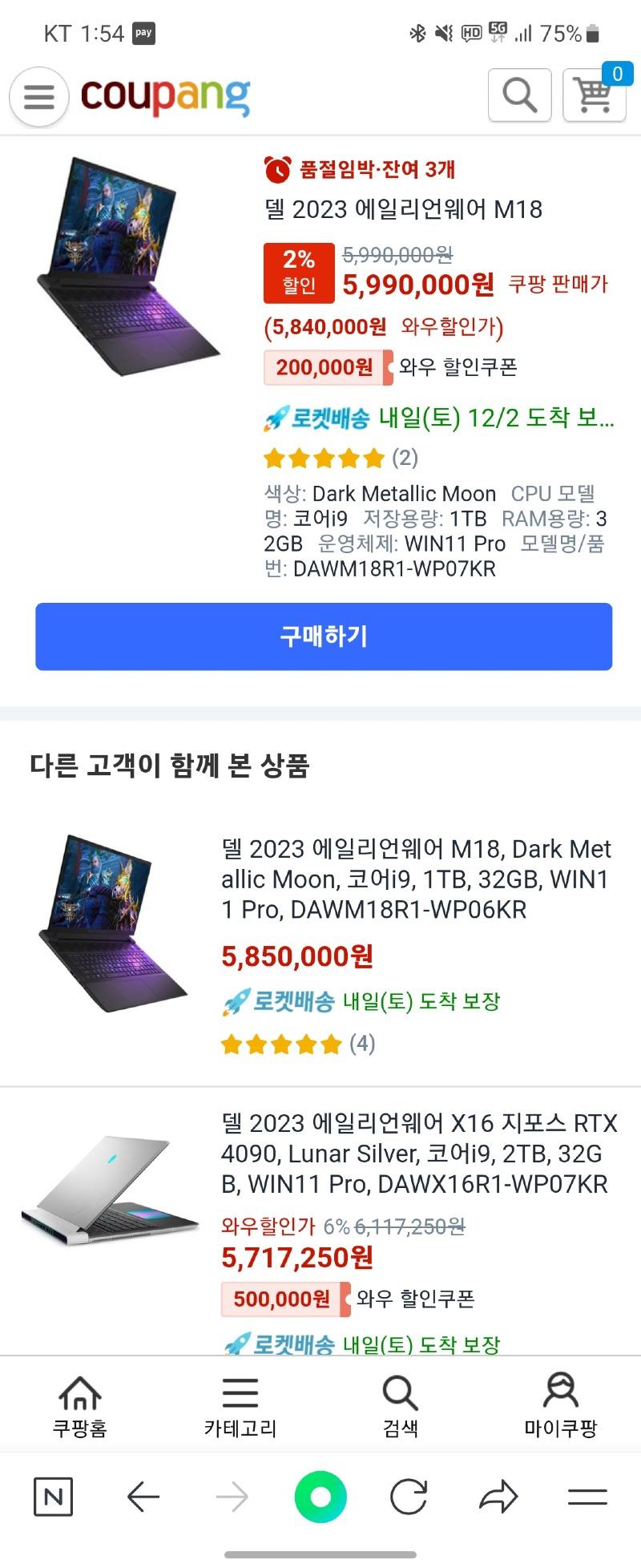Open 마이쿠팡 tab
Viewport: 641px width, 1568px height.
pos(560,1406)
